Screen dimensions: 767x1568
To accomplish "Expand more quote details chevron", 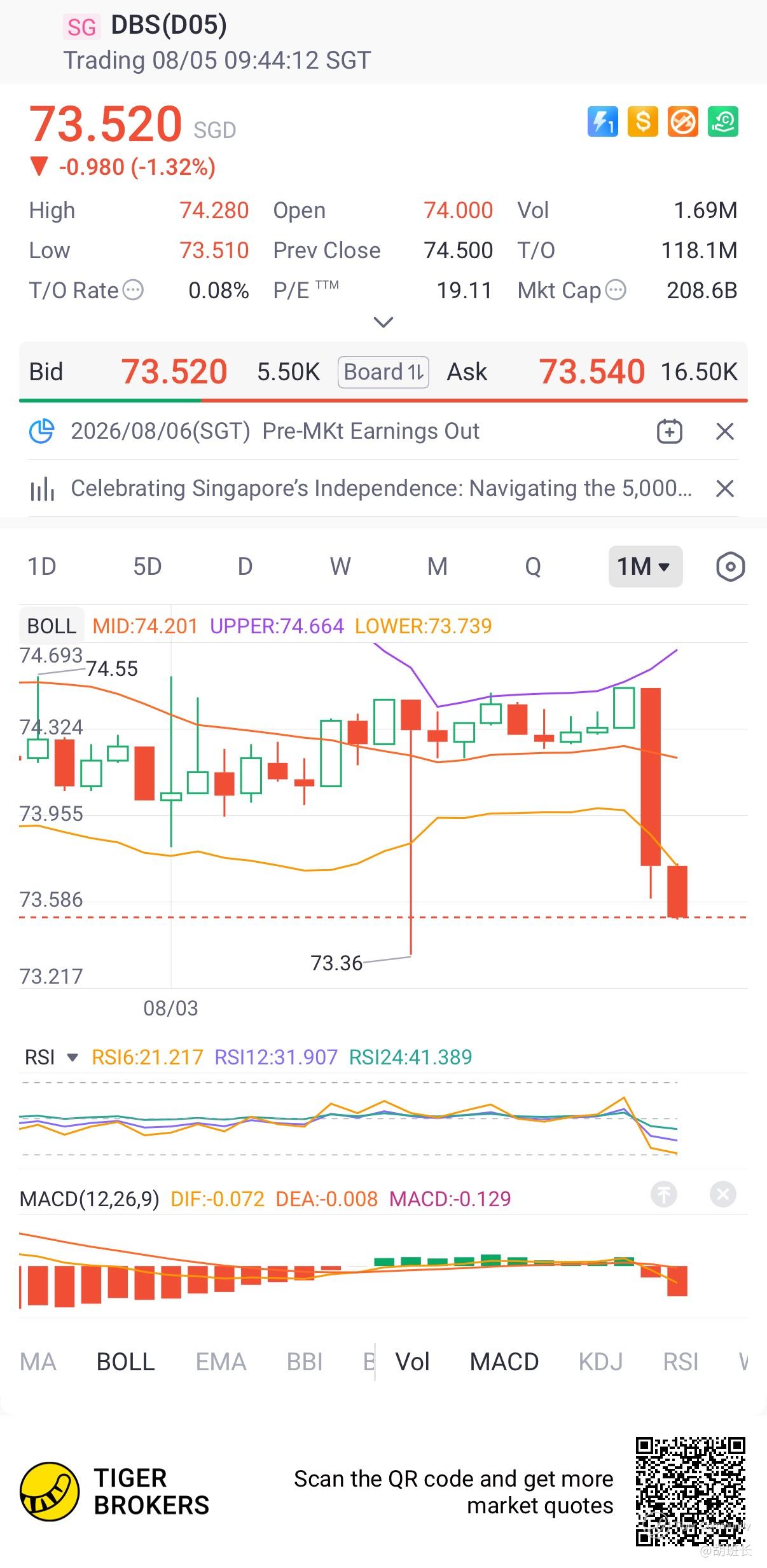I will tap(383, 322).
